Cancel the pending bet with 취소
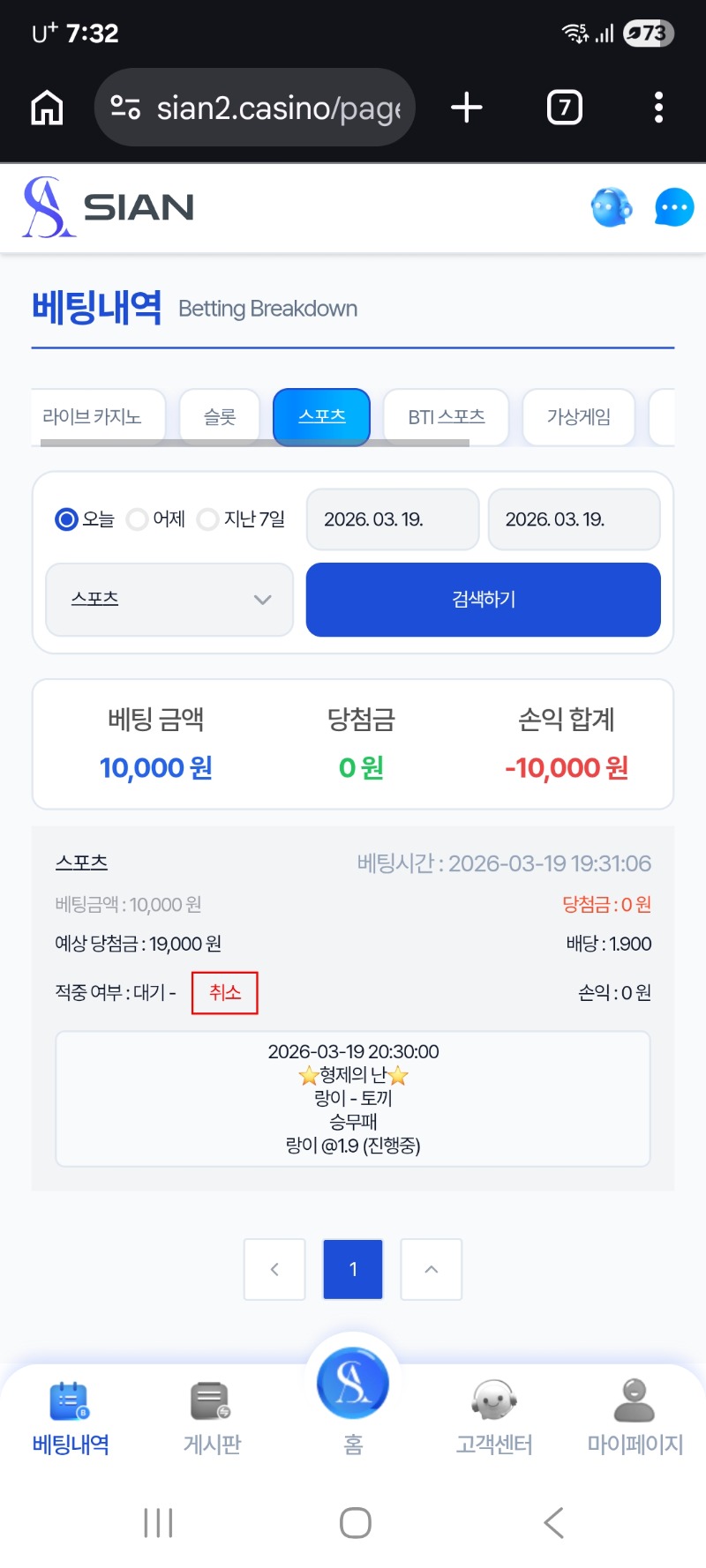Screen dimensions: 706x1568 225,993
